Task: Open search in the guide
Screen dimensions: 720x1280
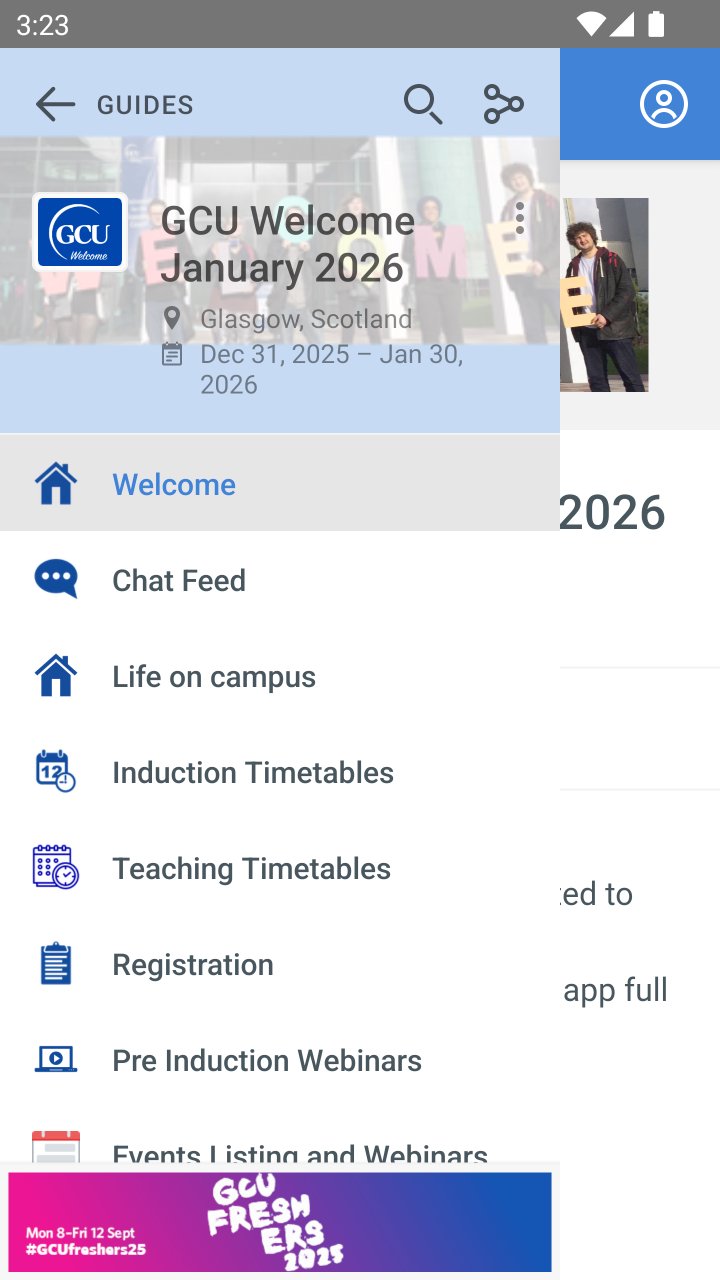Action: (422, 104)
